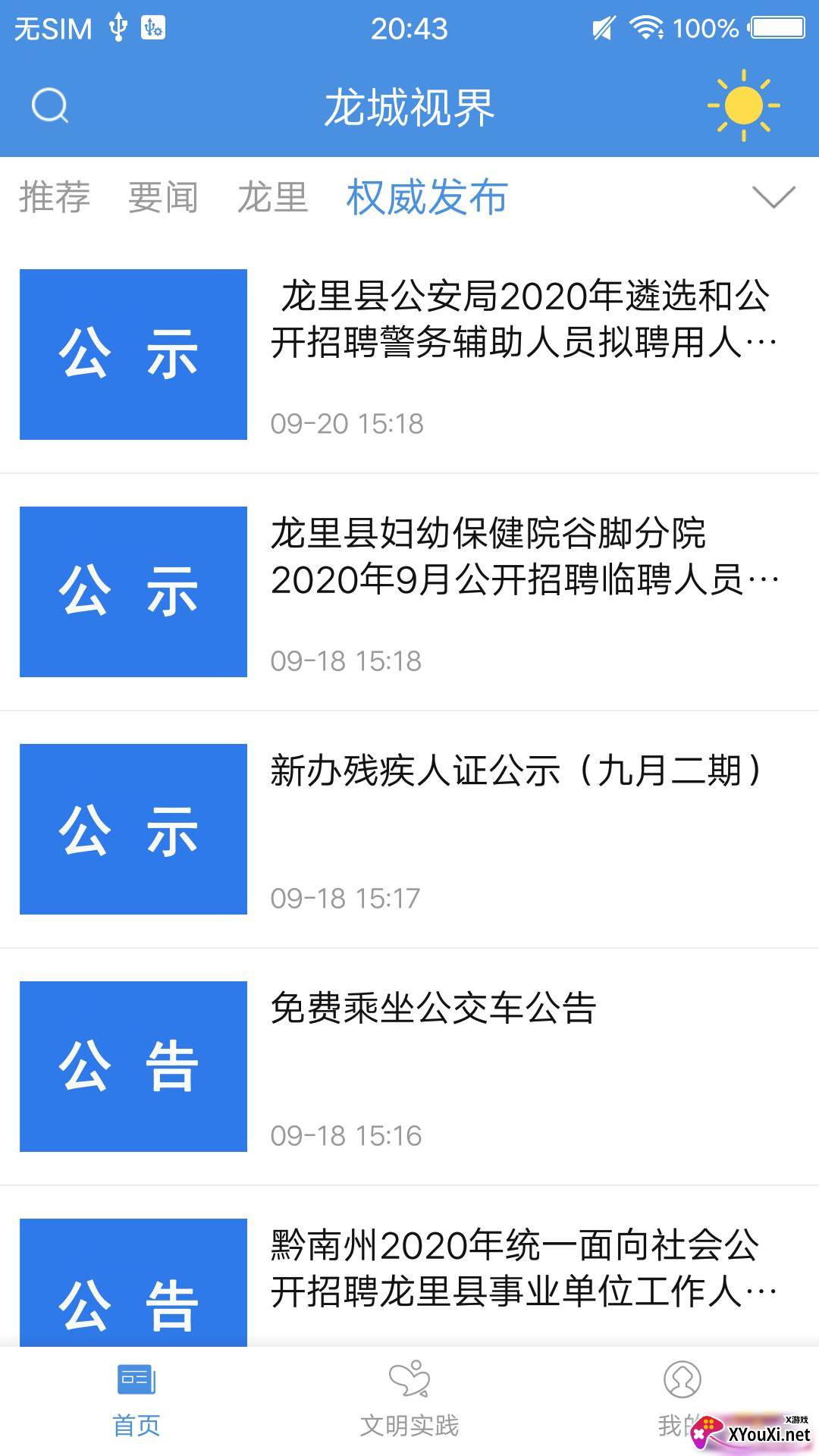Open the search icon in the header

50,105
